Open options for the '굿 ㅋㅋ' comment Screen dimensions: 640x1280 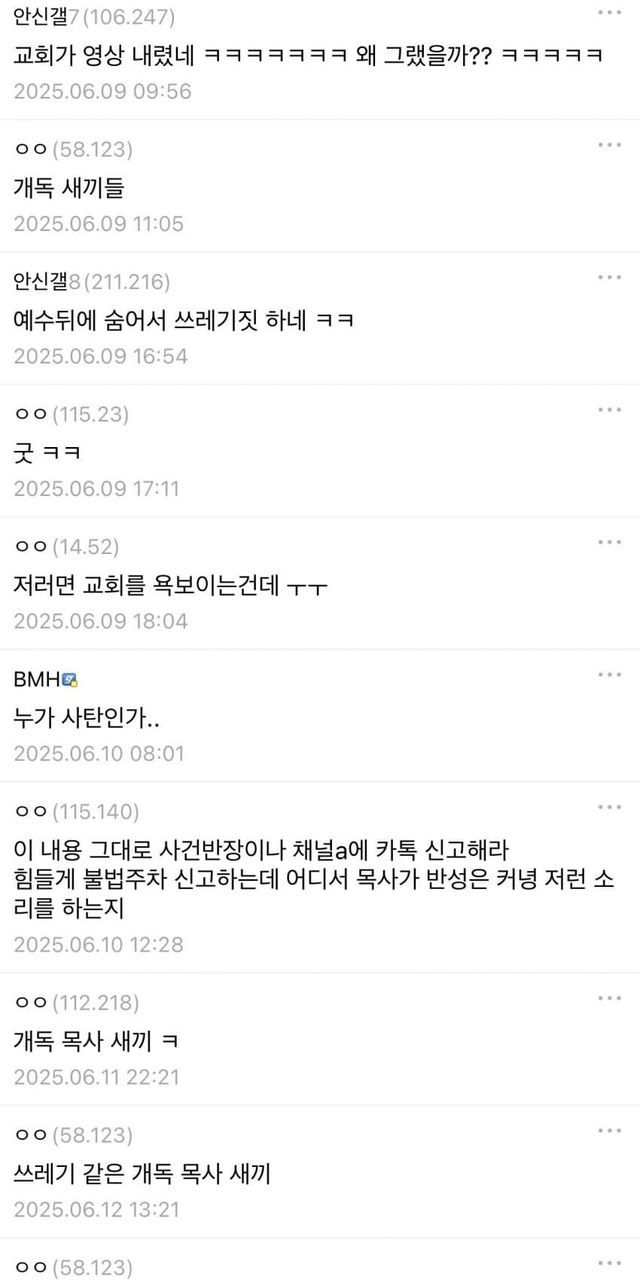tap(609, 410)
